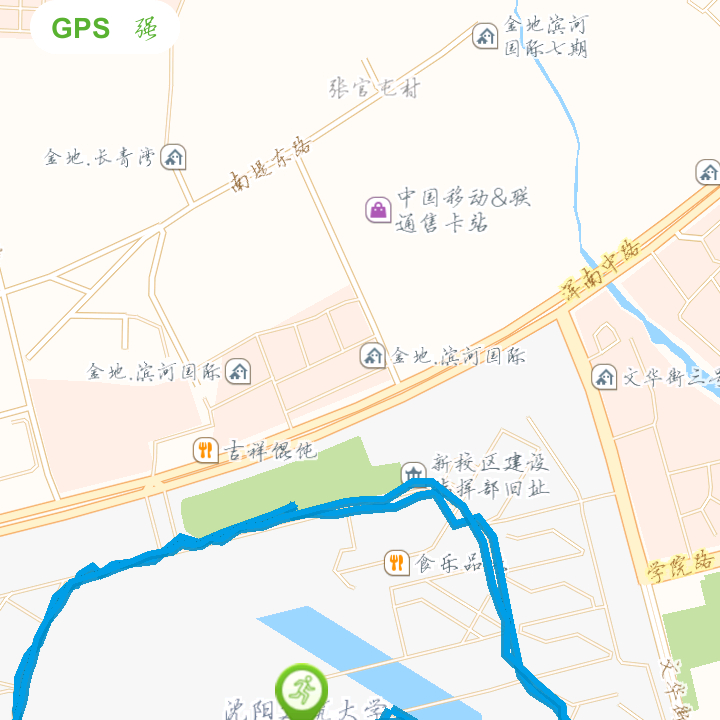720x720 pixels.
Task: Tap the green runner location marker
Action: (x=302, y=691)
